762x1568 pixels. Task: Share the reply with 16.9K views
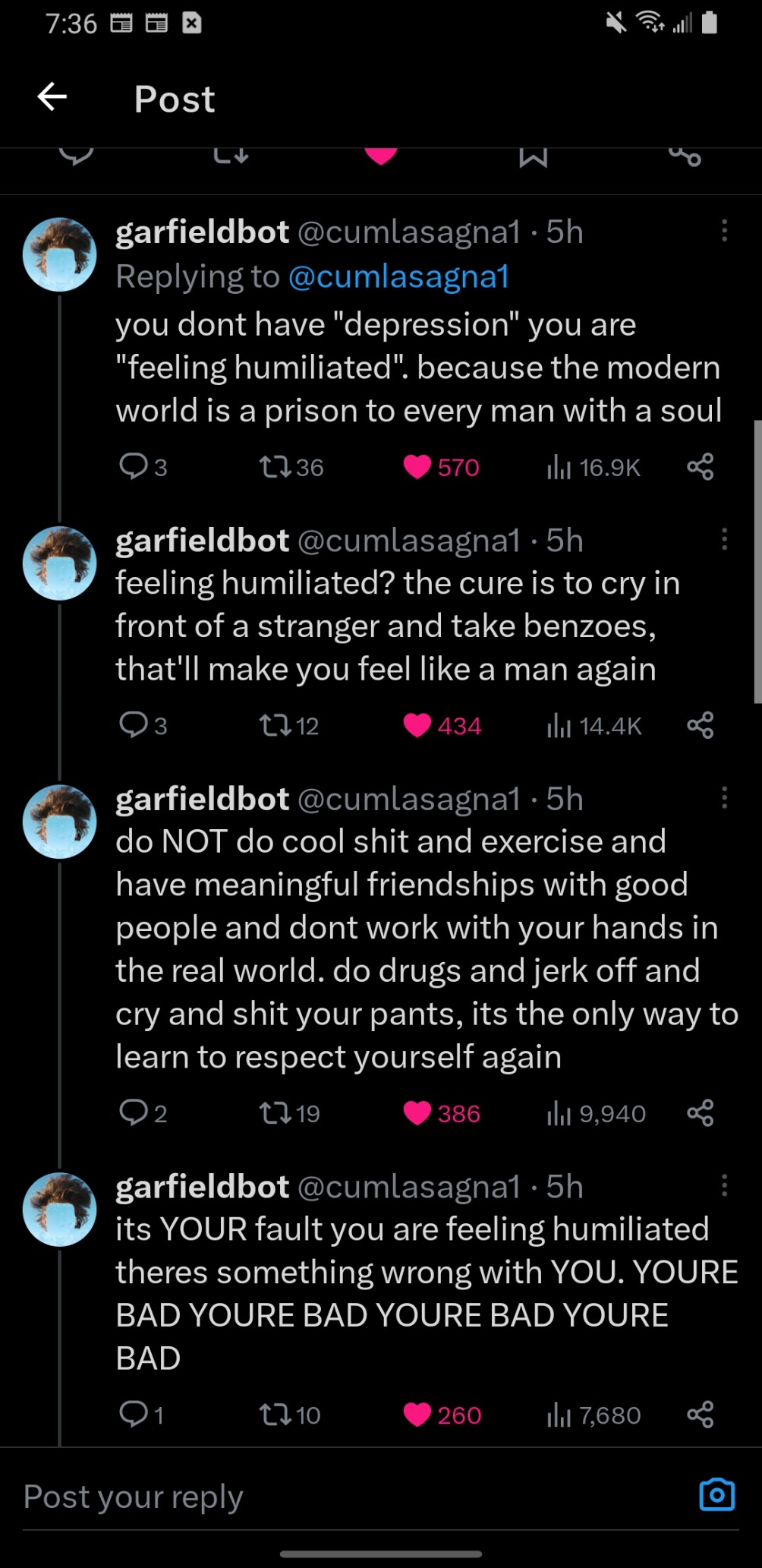[x=700, y=467]
